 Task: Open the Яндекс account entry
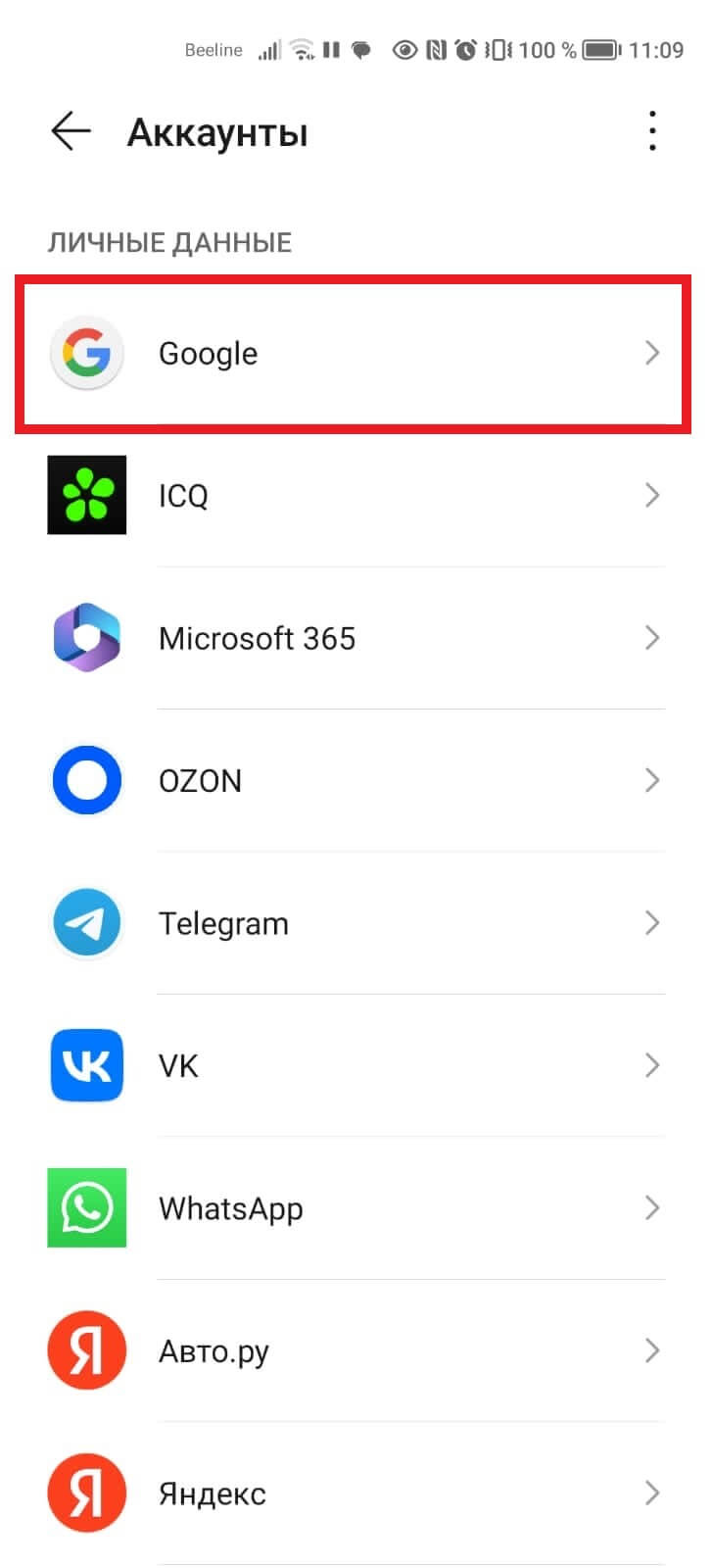[356, 1494]
